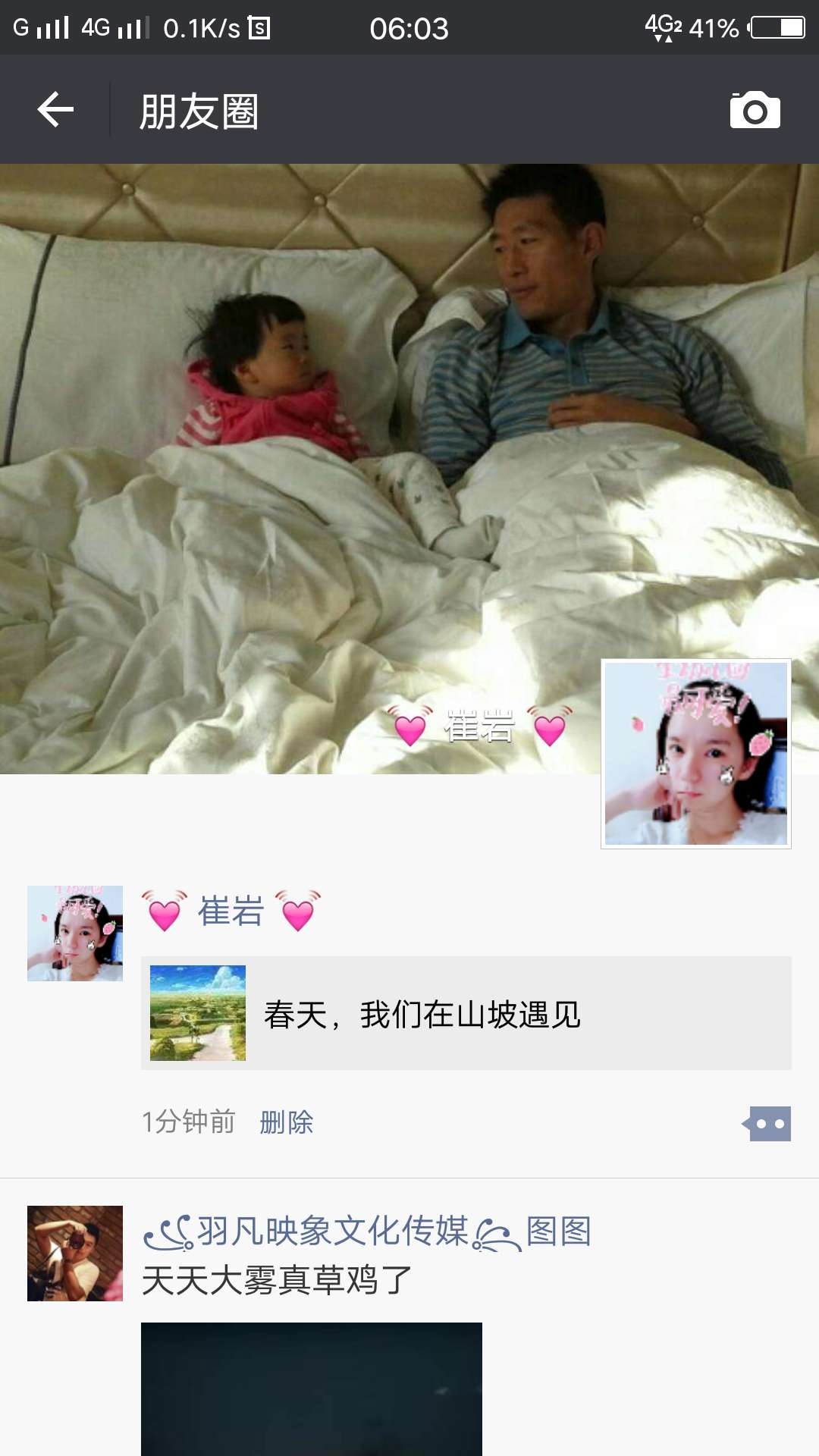The height and width of the screenshot is (1456, 819).
Task: Go back from 朋友圈
Action: (x=56, y=110)
